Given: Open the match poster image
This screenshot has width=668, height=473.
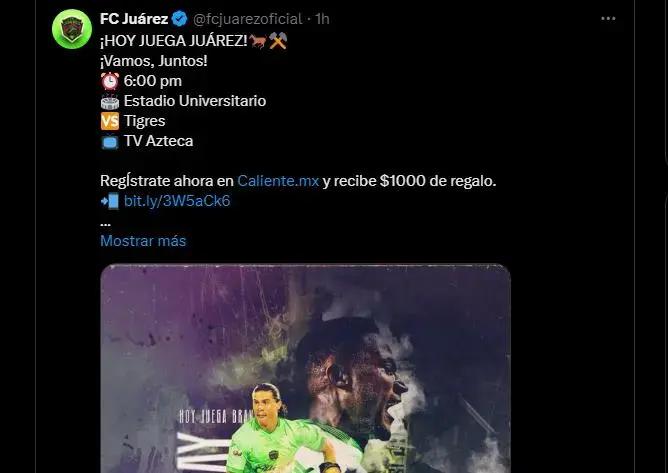Looking at the screenshot, I should [305, 368].
